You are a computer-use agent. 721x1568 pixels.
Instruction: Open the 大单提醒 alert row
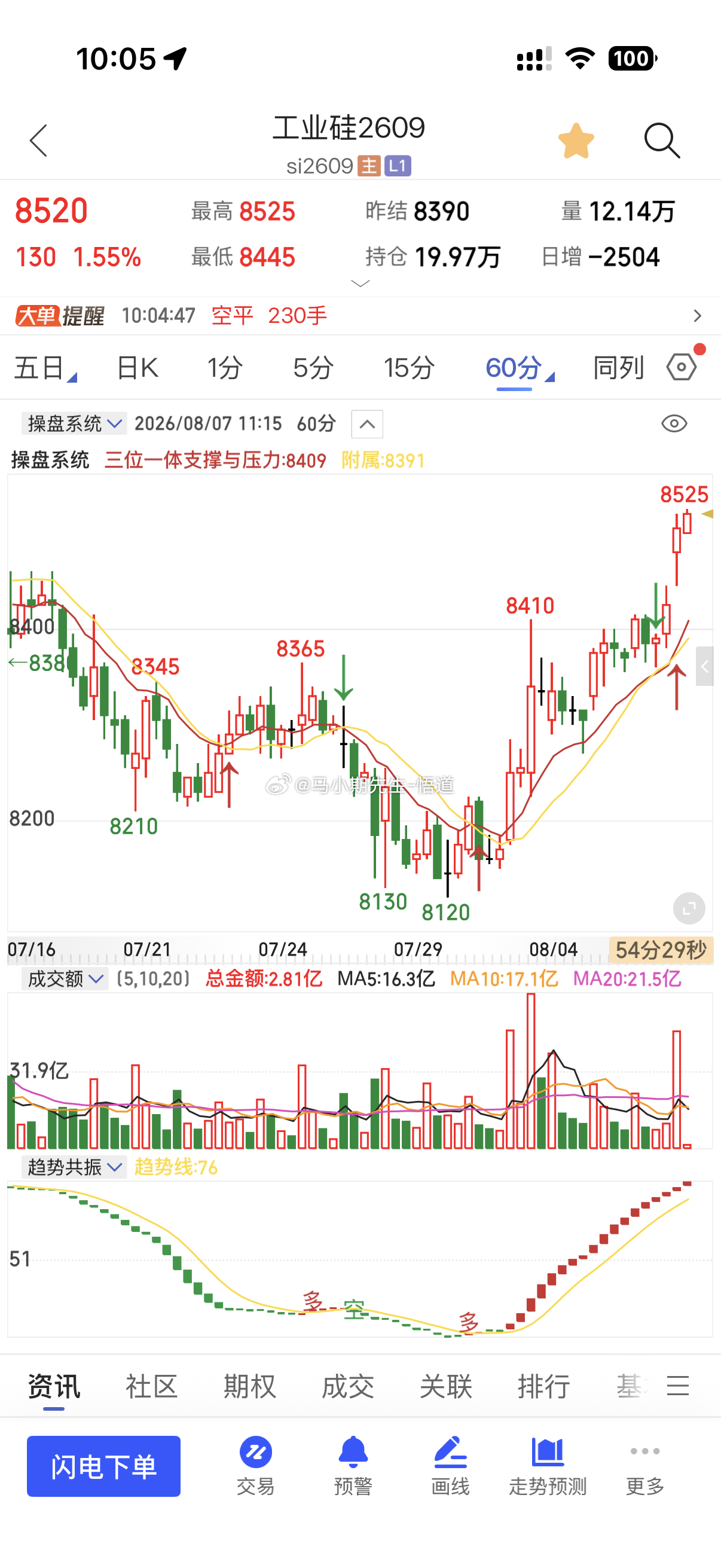(360, 315)
